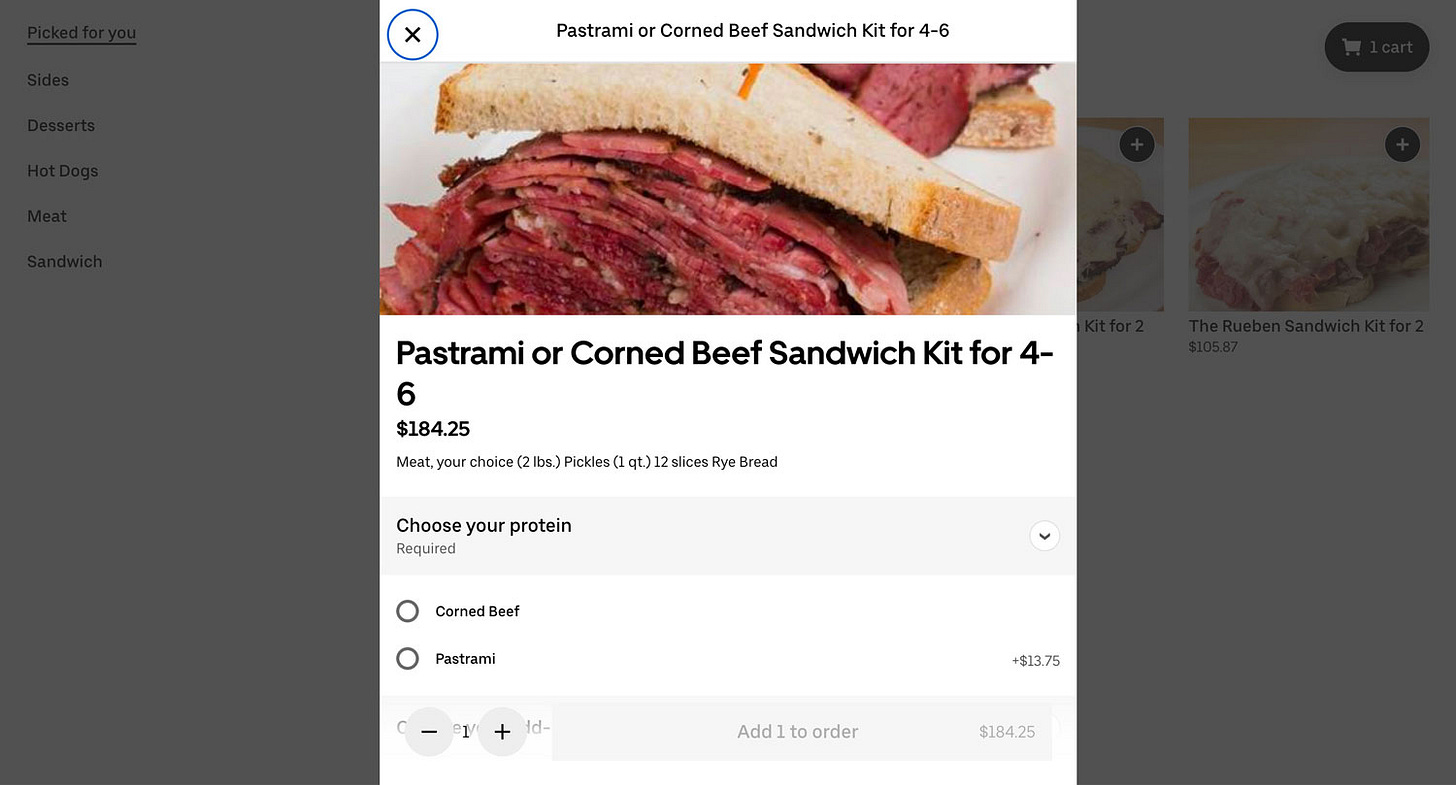
Task: Close the sandwich kit dialog
Action: (413, 35)
